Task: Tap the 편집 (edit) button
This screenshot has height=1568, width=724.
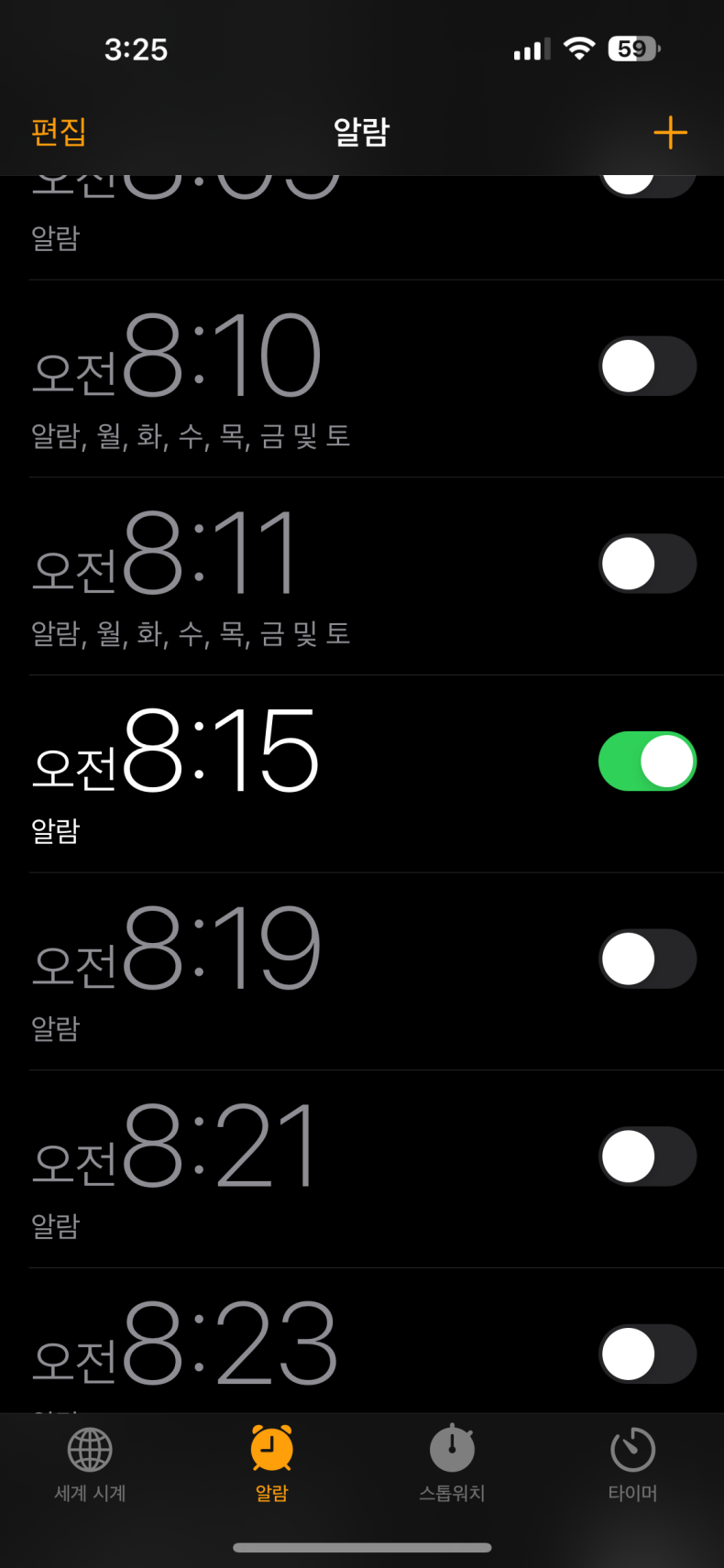Action: pyautogui.click(x=59, y=132)
